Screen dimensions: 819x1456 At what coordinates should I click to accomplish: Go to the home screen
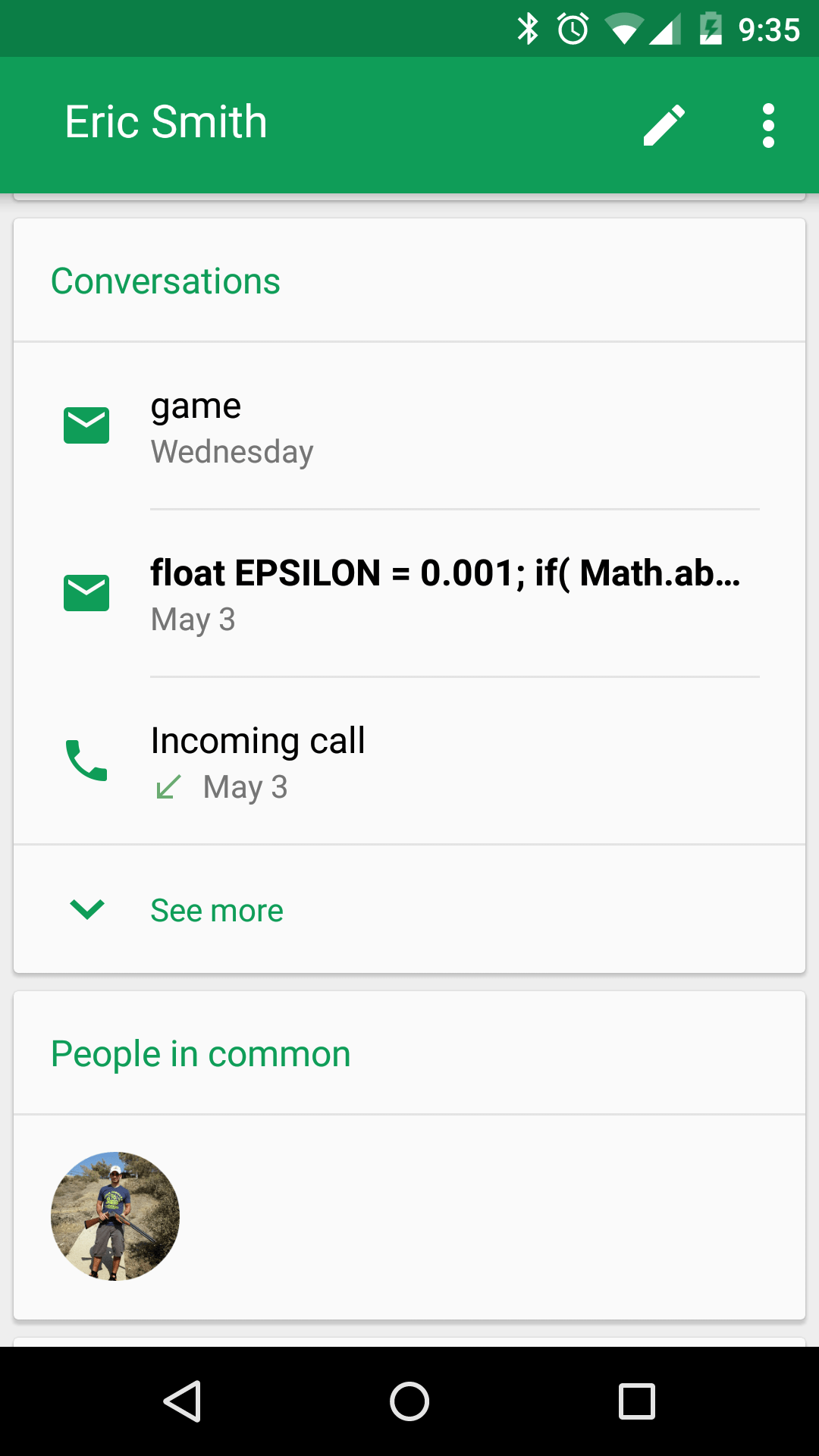coord(409,1401)
